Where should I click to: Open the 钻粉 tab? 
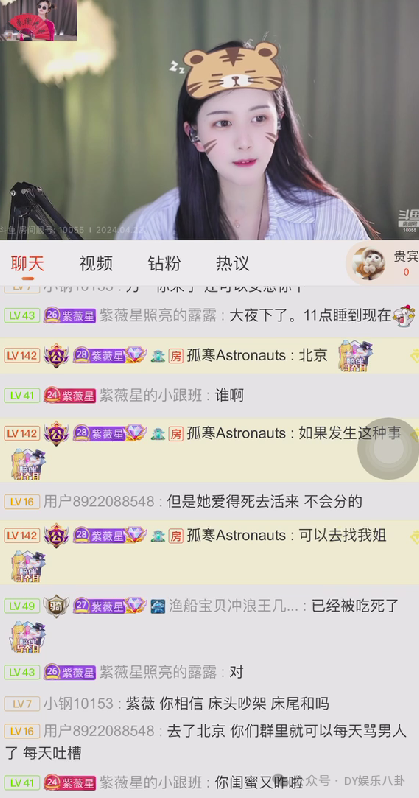[x=164, y=264]
